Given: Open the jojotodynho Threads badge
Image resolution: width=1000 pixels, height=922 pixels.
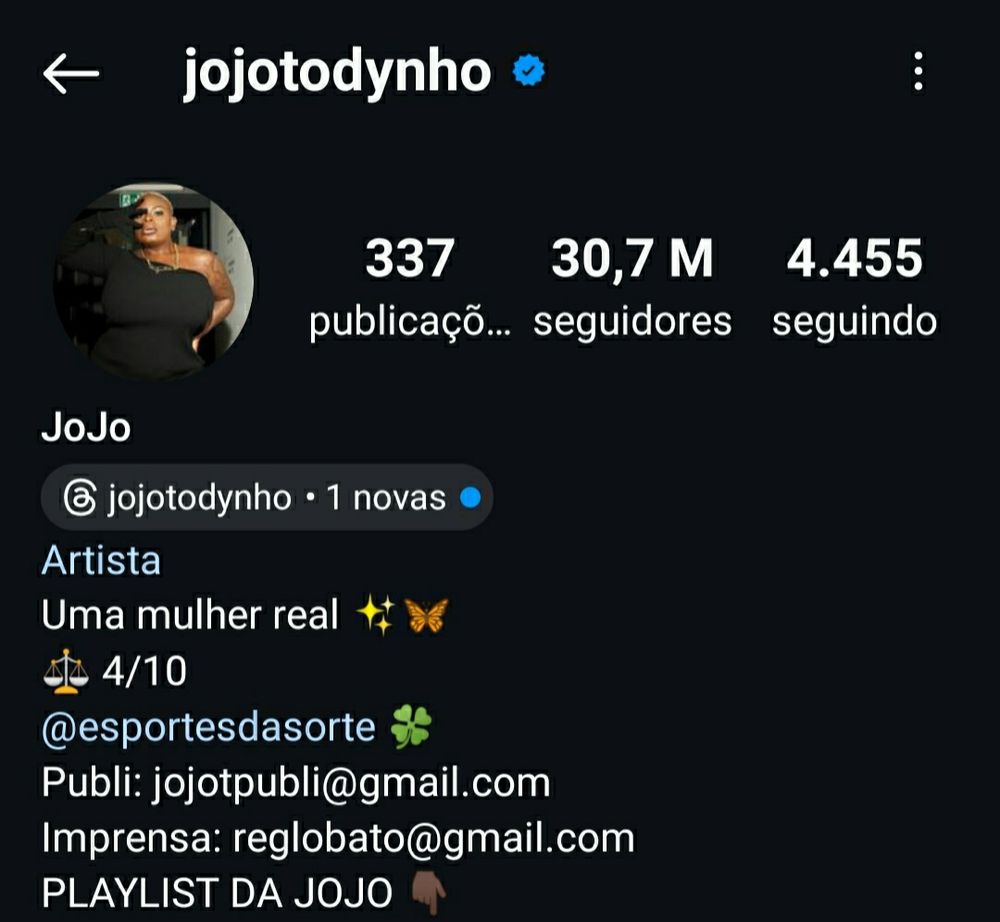Looking at the screenshot, I should pyautogui.click(x=266, y=497).
